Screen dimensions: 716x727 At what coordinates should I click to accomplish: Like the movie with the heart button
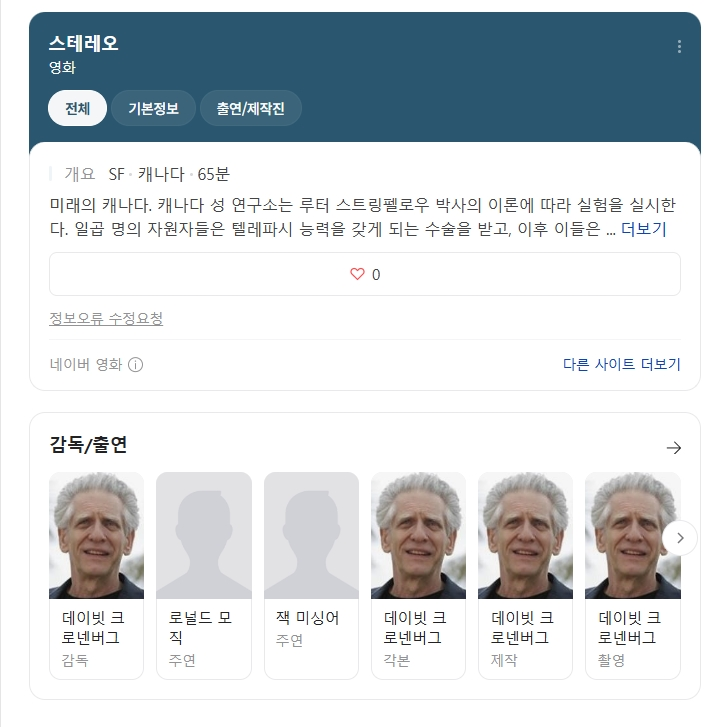[x=365, y=274]
